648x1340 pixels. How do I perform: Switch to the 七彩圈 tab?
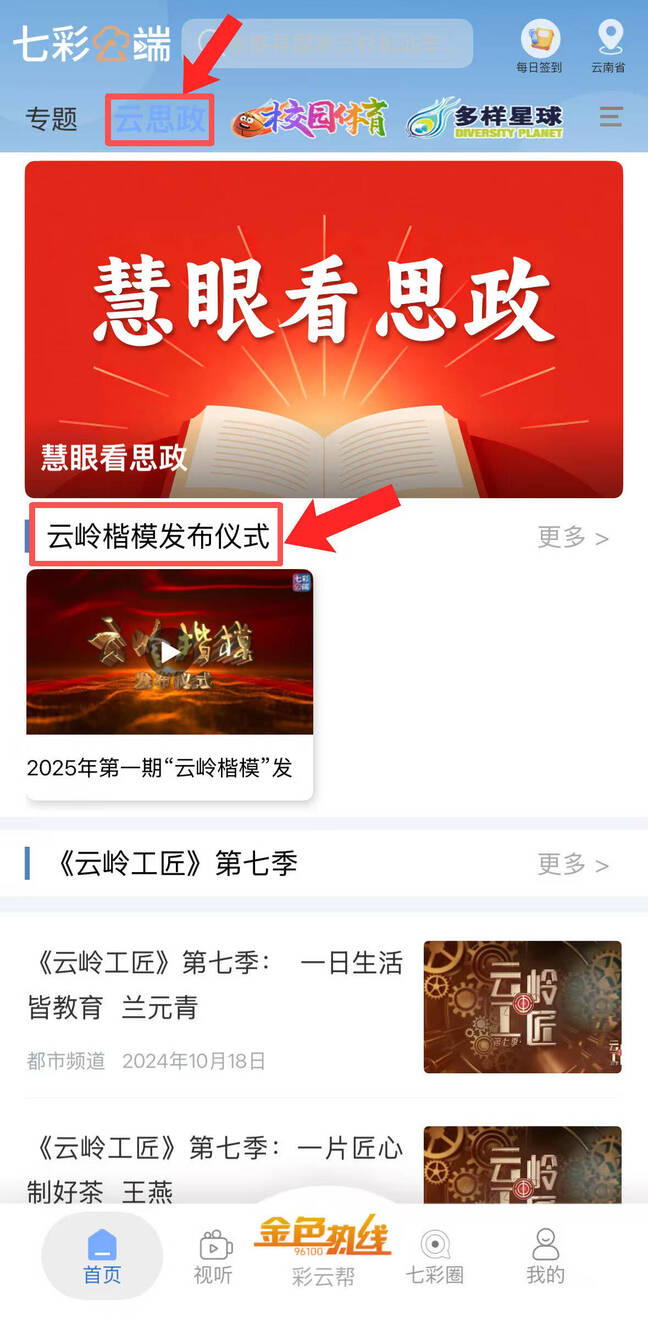tap(434, 1257)
